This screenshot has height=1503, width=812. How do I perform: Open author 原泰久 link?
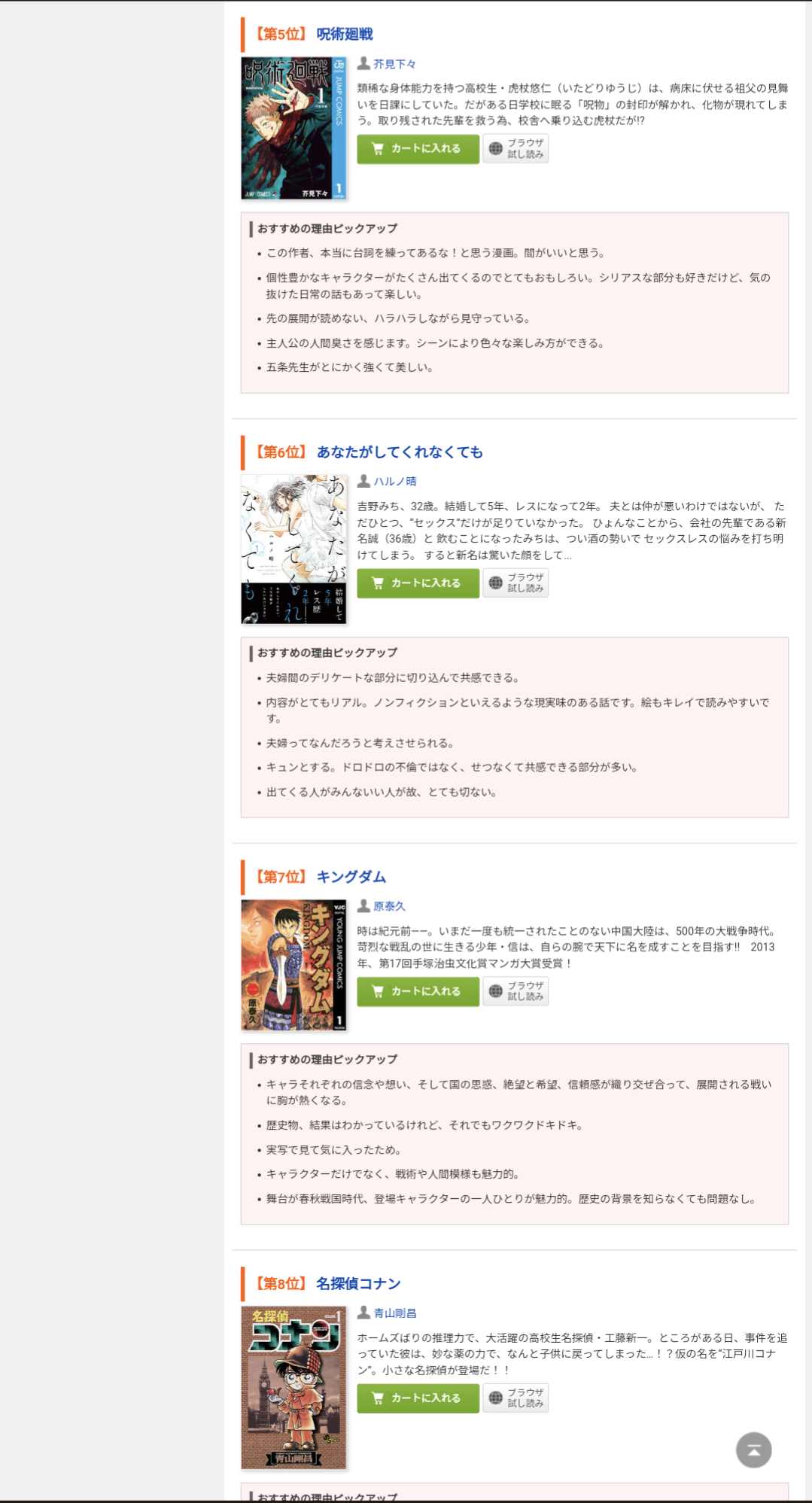(x=390, y=906)
